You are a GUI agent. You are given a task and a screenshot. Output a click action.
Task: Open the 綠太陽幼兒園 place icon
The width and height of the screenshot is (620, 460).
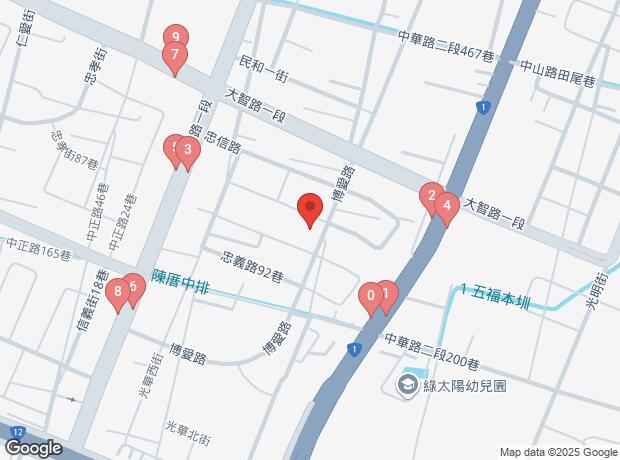(x=407, y=384)
